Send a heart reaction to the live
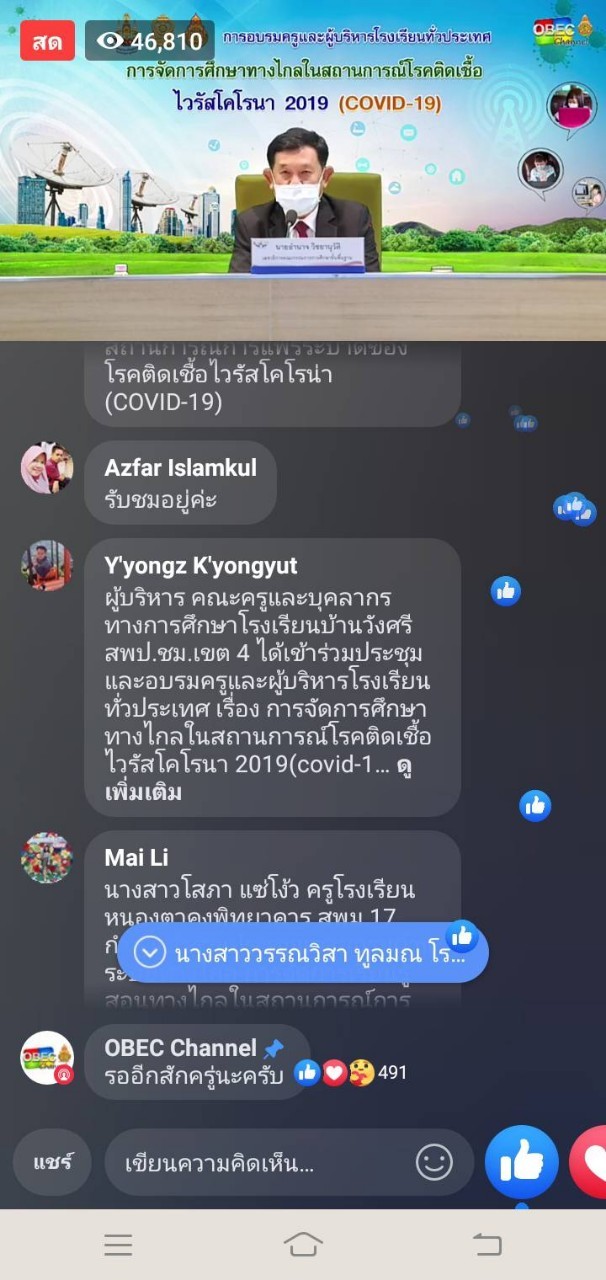 (591, 1162)
